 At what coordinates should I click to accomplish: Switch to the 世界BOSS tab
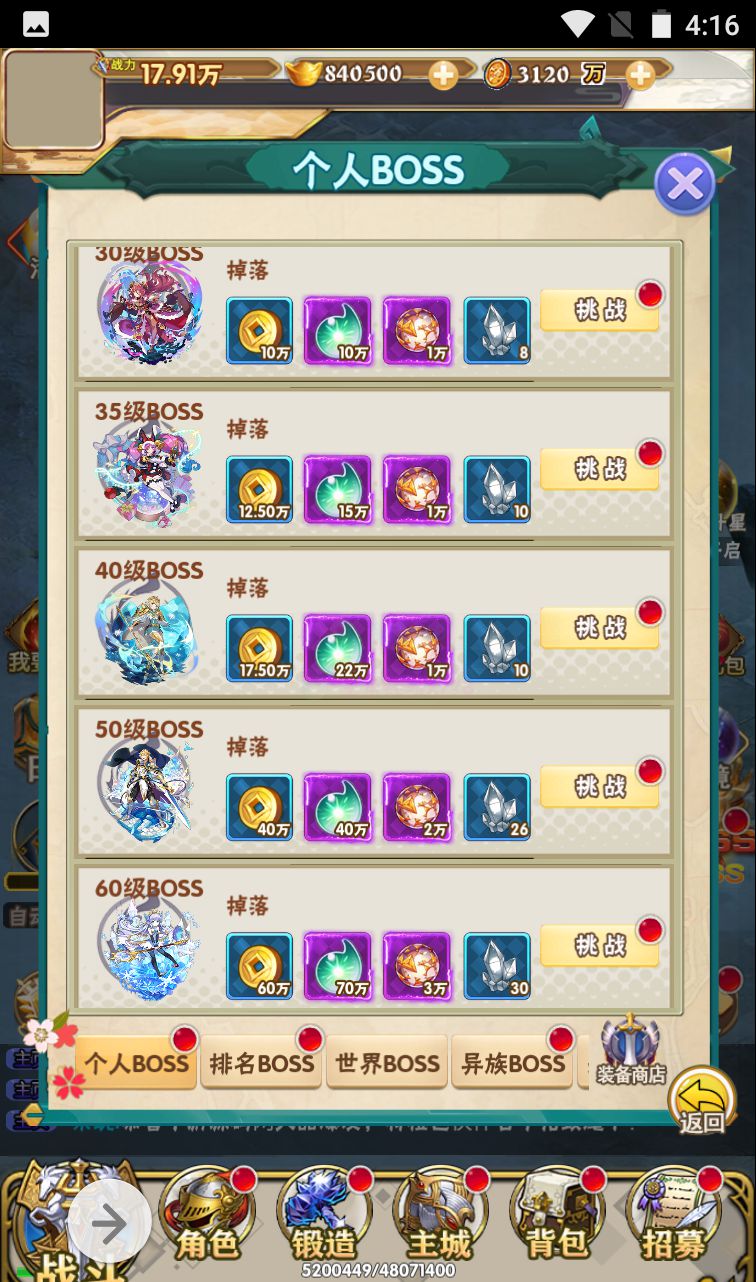387,1063
